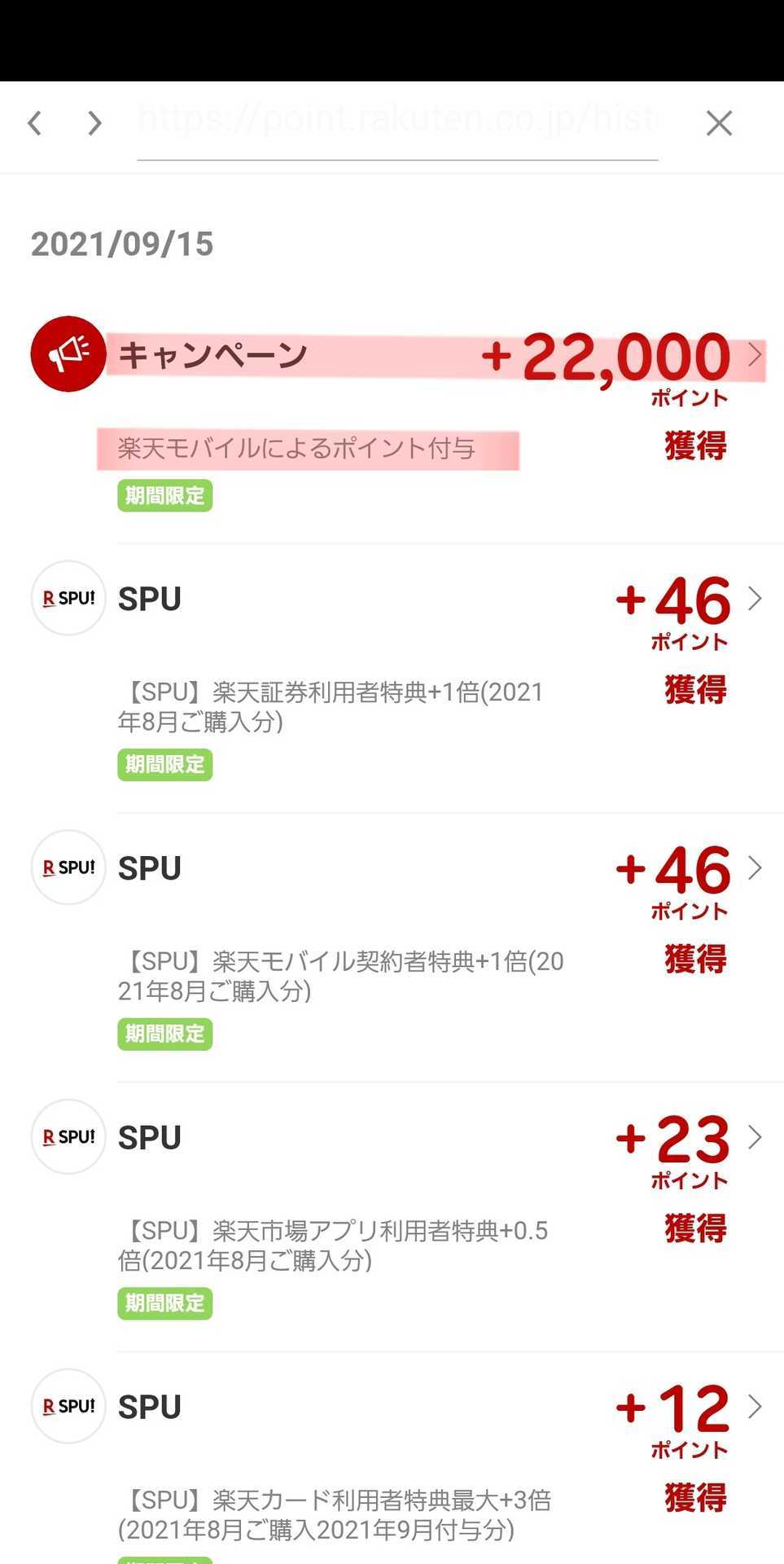
Task: Tap the URL address field
Action: tap(397, 124)
